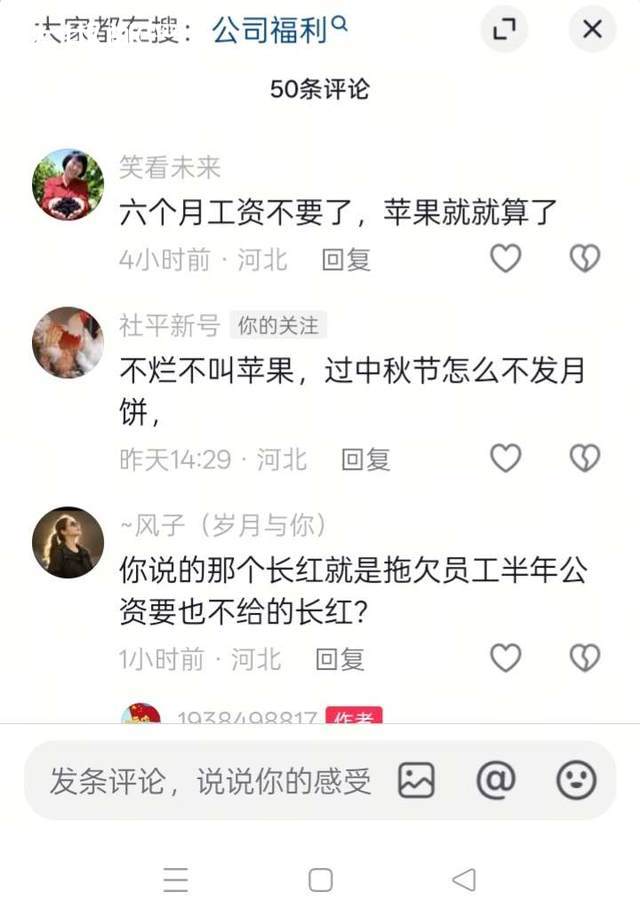The height and width of the screenshot is (924, 640).
Task: Dislike ~风子's comment about 长红
Action: [x=585, y=658]
